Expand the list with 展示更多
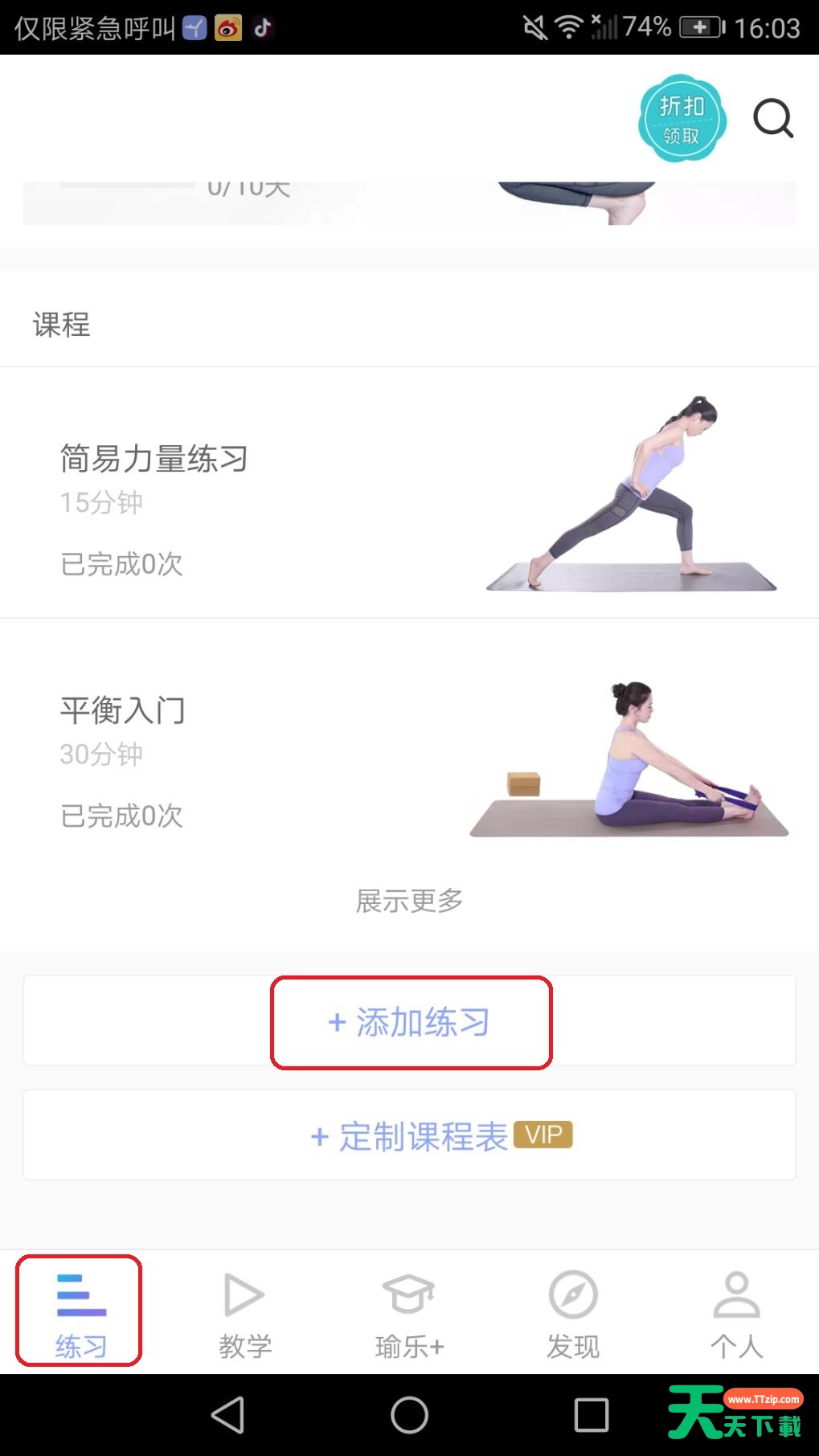 click(409, 901)
